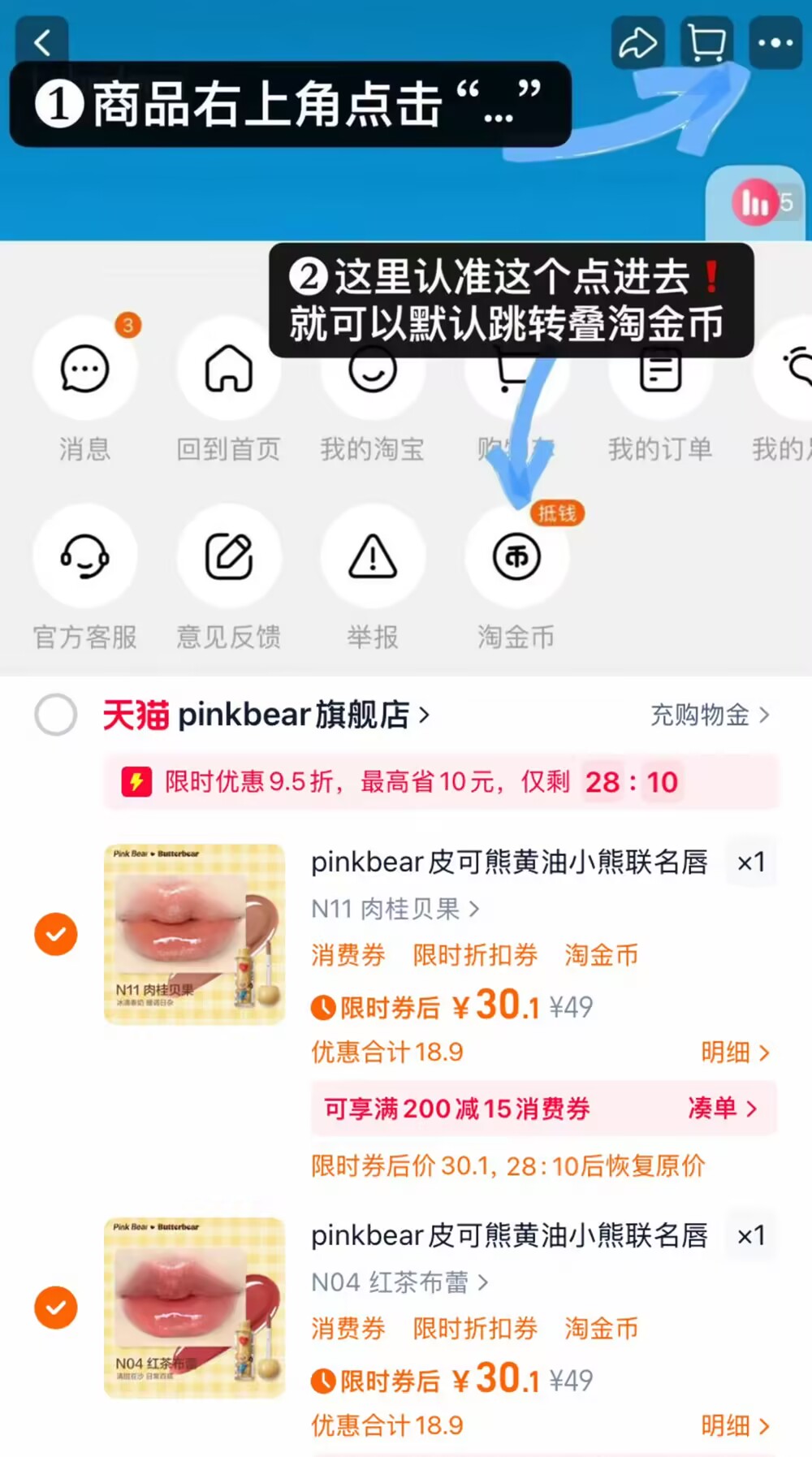This screenshot has height=1457, width=812.
Task: Deselect the N11 肉桂贝果 lip product checkbox
Action: coord(55,934)
